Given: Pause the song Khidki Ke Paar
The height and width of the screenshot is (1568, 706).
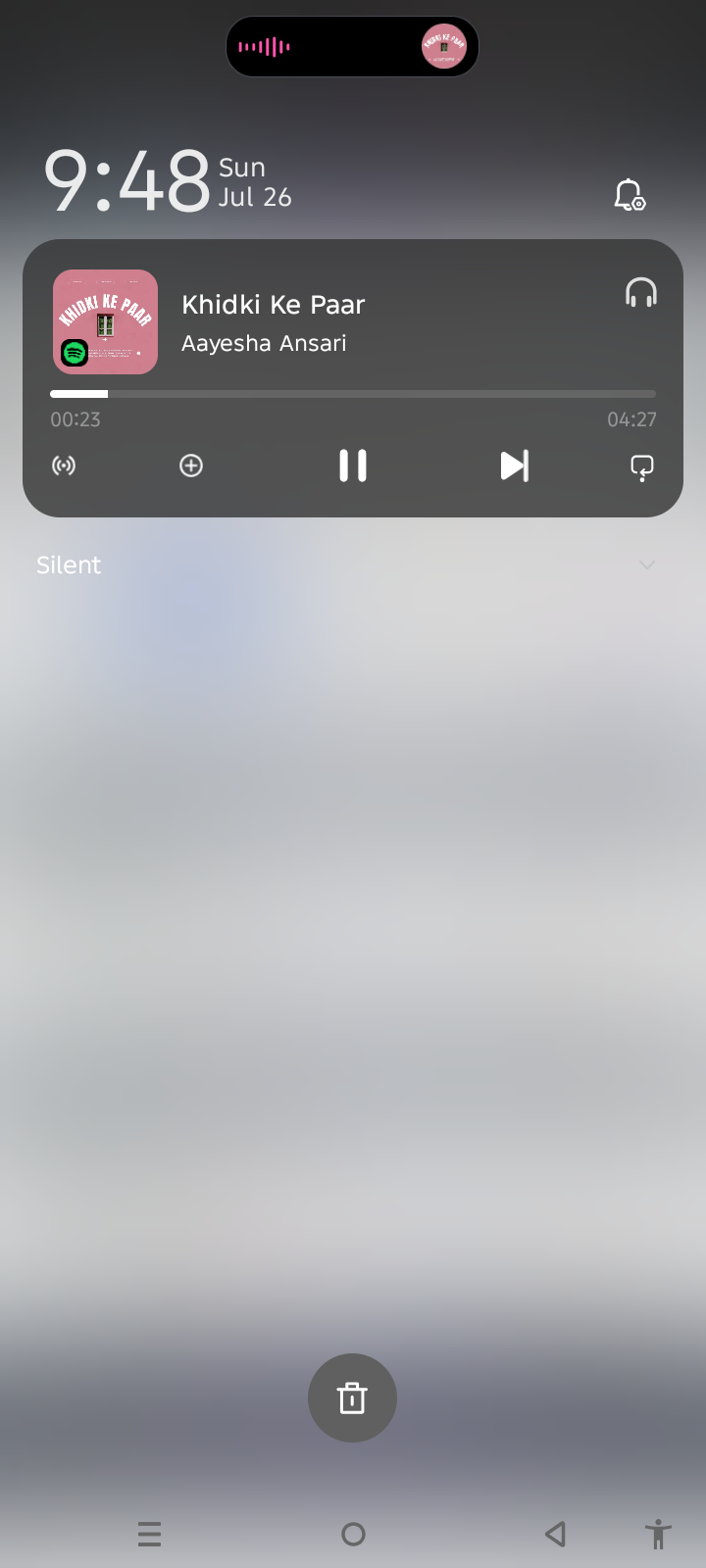Looking at the screenshot, I should point(352,465).
